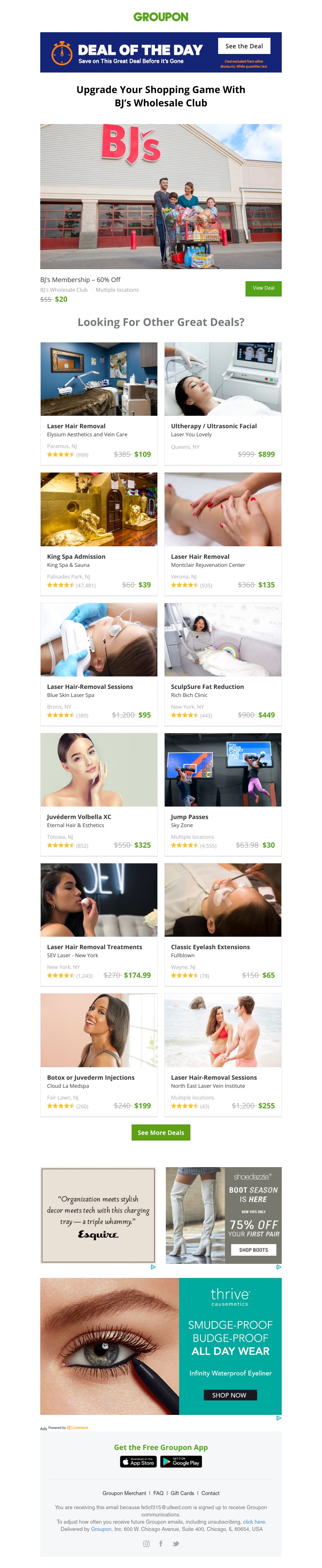Tap the See the Deal button
Viewport: 322px width, 1568px height.
[244, 46]
